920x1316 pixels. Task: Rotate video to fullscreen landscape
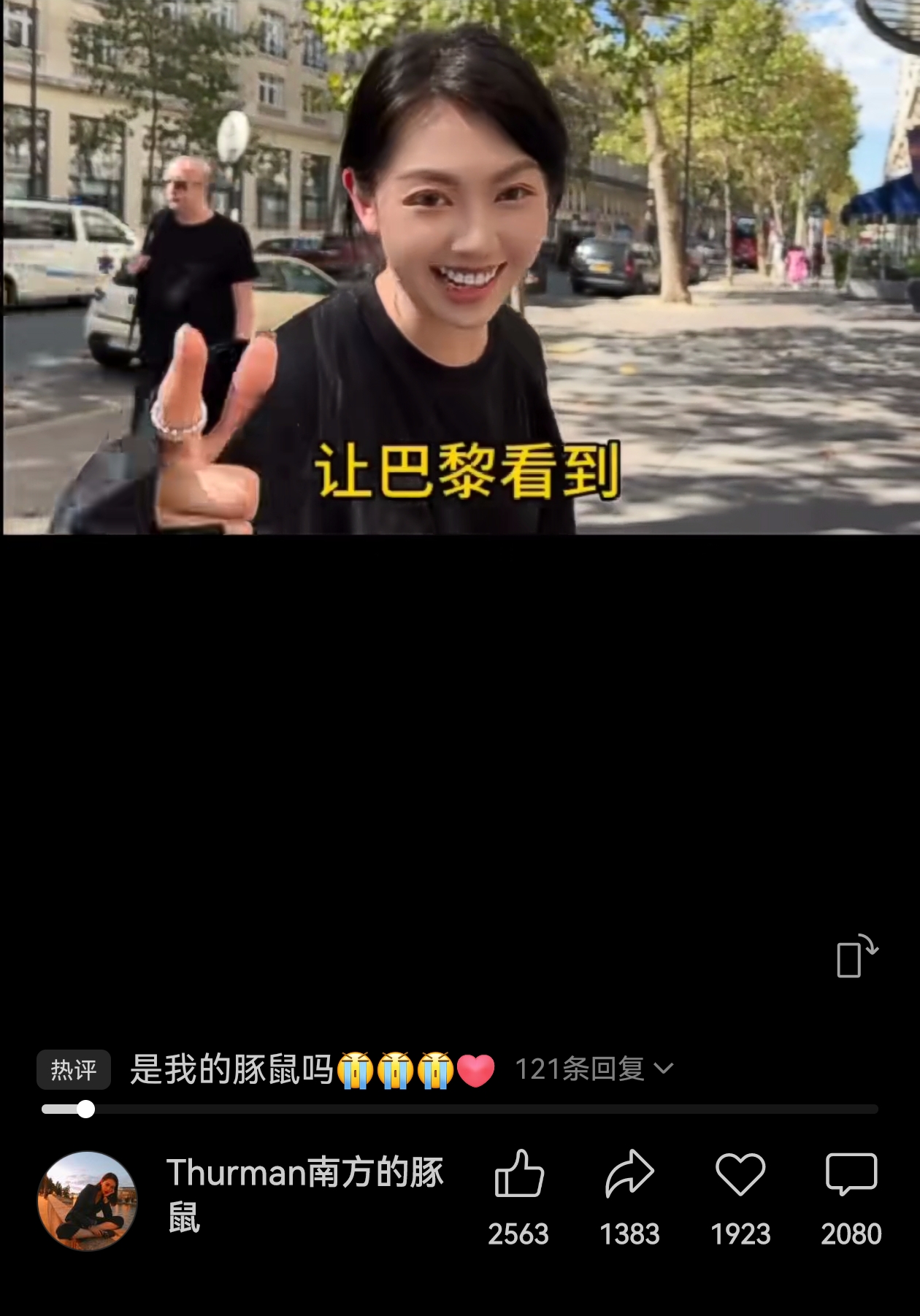856,955
